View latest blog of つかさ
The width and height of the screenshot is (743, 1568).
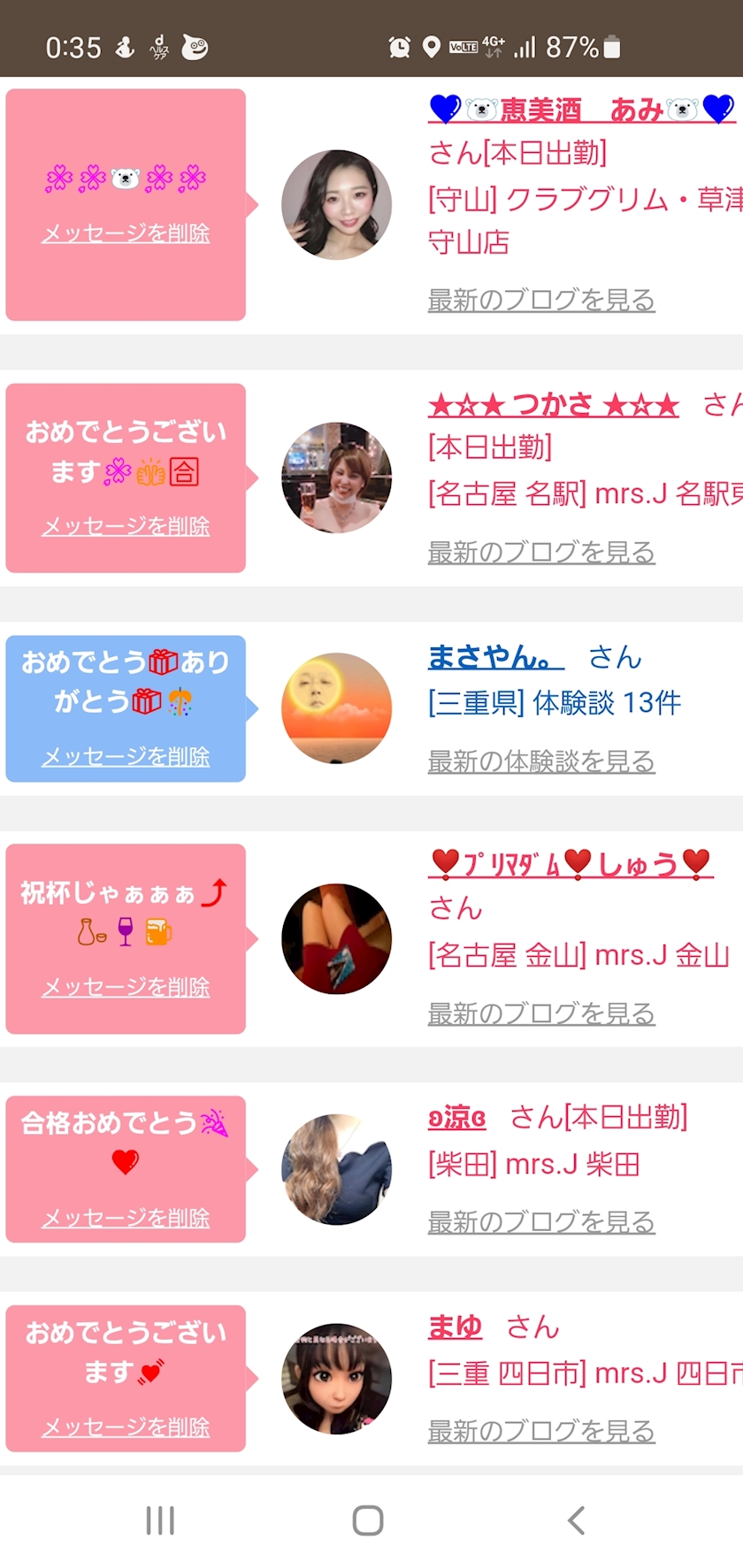click(x=541, y=553)
